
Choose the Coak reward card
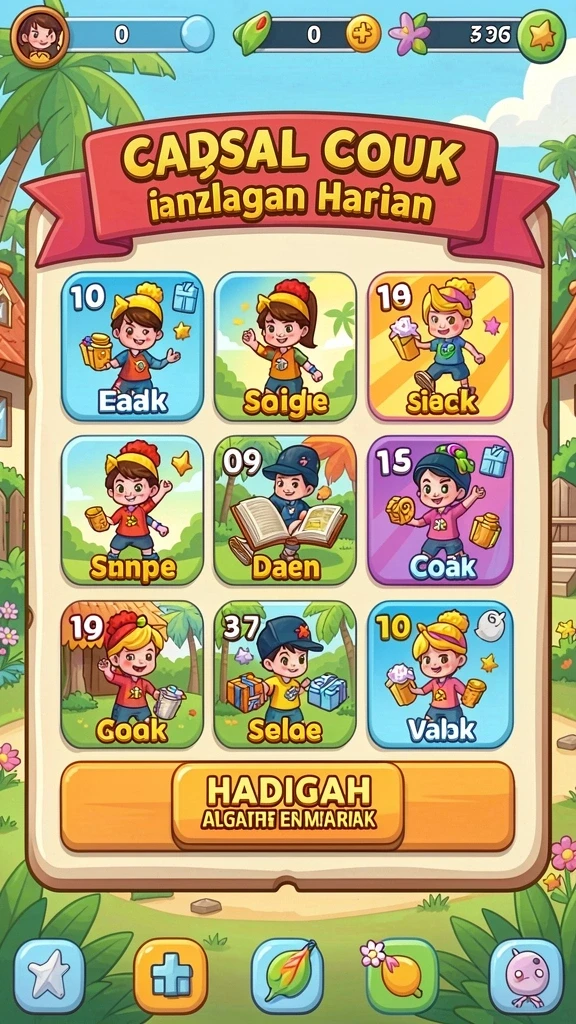pos(440,511)
